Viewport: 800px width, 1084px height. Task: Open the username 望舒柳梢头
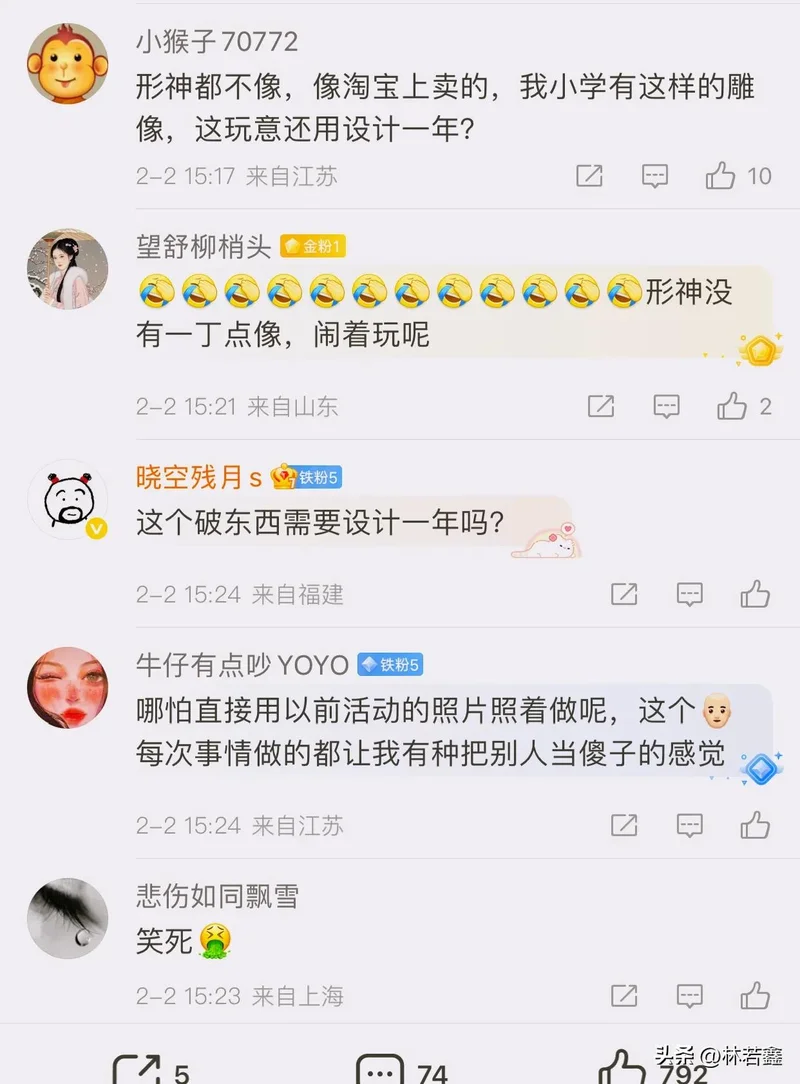(x=204, y=246)
